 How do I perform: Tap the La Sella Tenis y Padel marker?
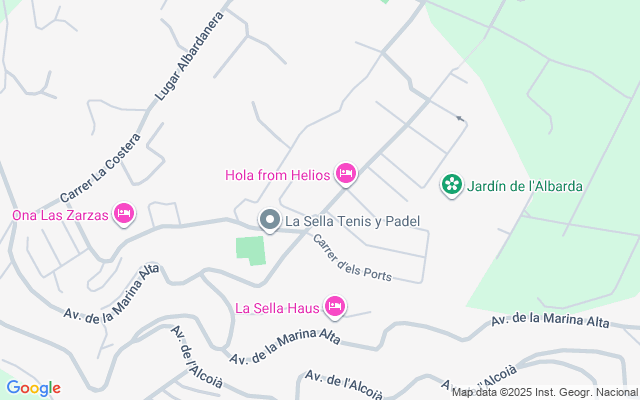tap(269, 221)
